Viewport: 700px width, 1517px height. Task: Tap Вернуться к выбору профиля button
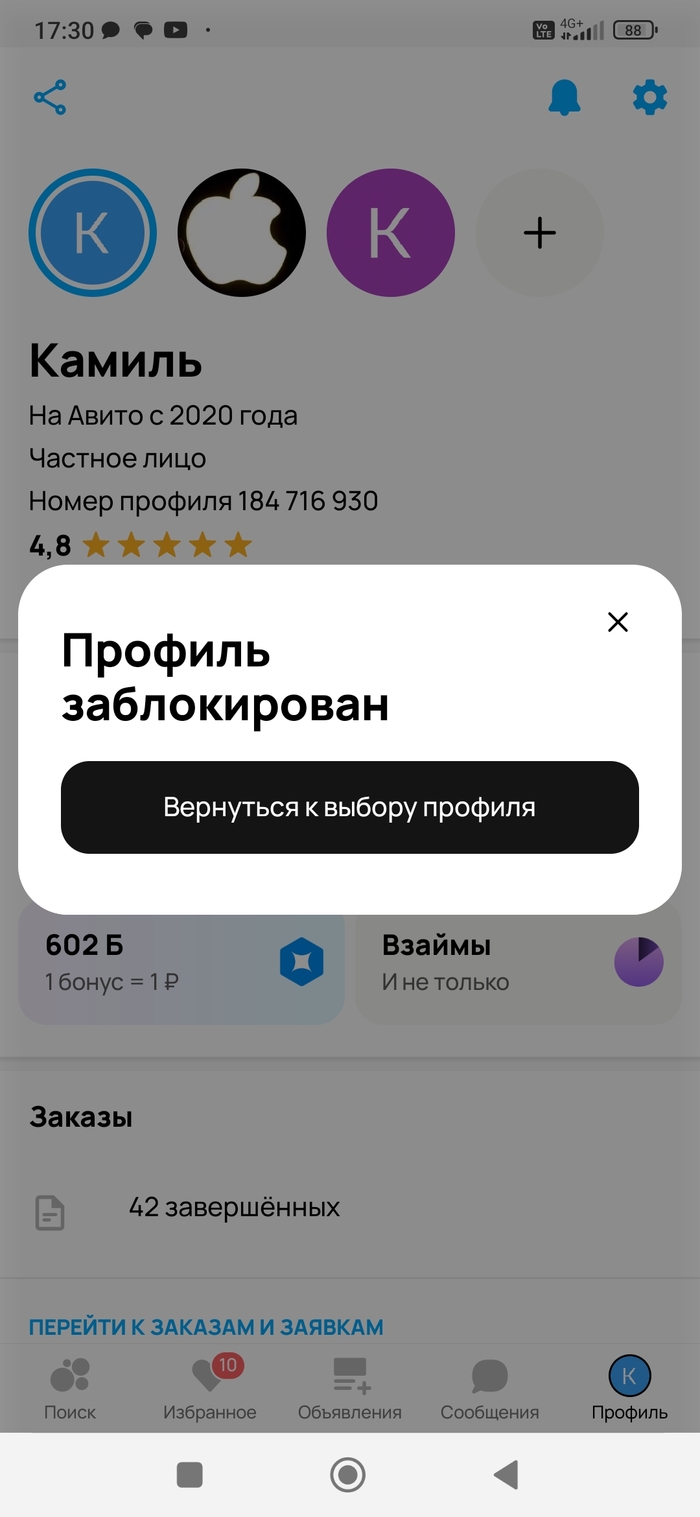point(350,807)
